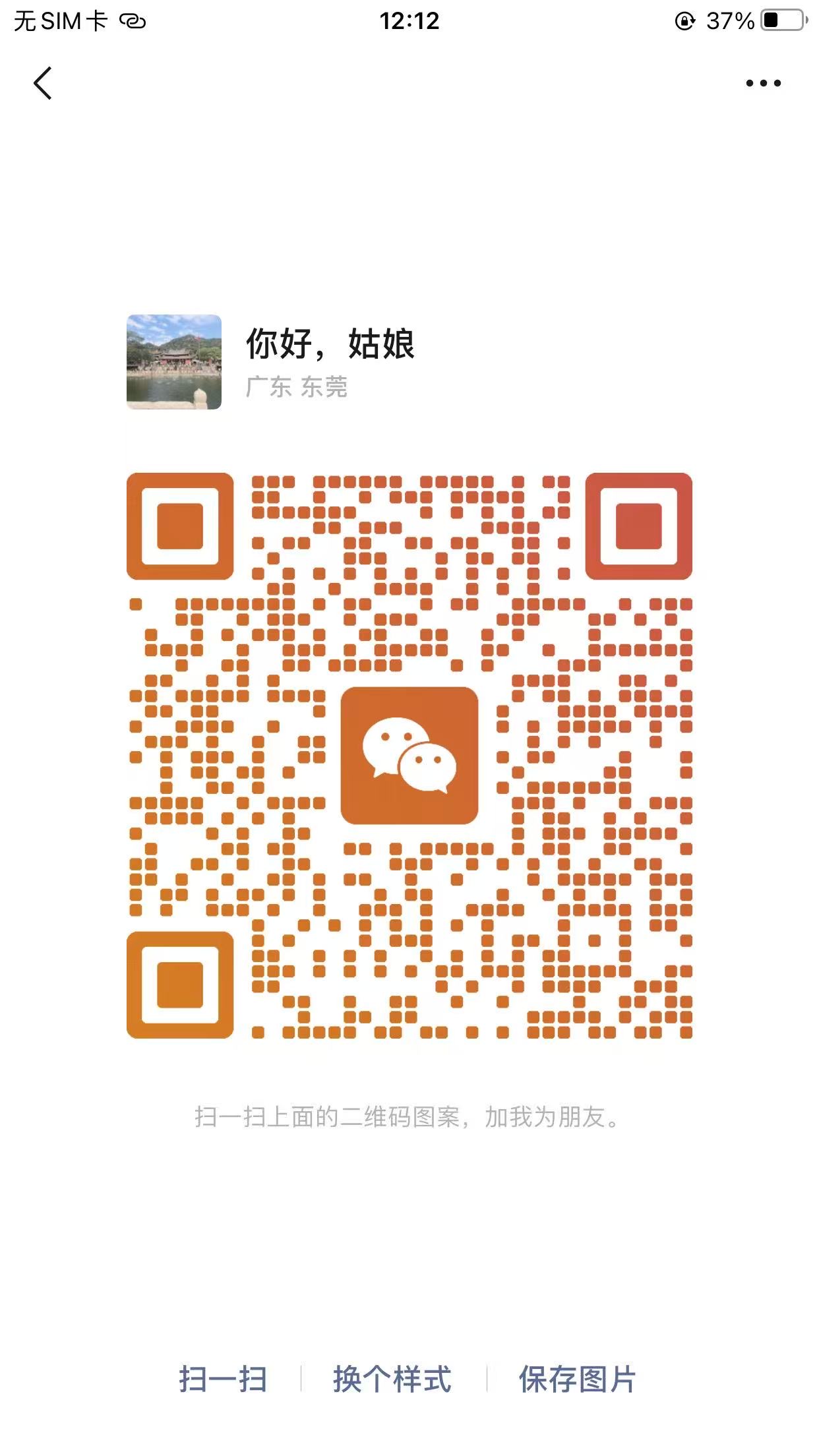
Task: Select 换个样式 to change QR style
Action: [392, 1379]
